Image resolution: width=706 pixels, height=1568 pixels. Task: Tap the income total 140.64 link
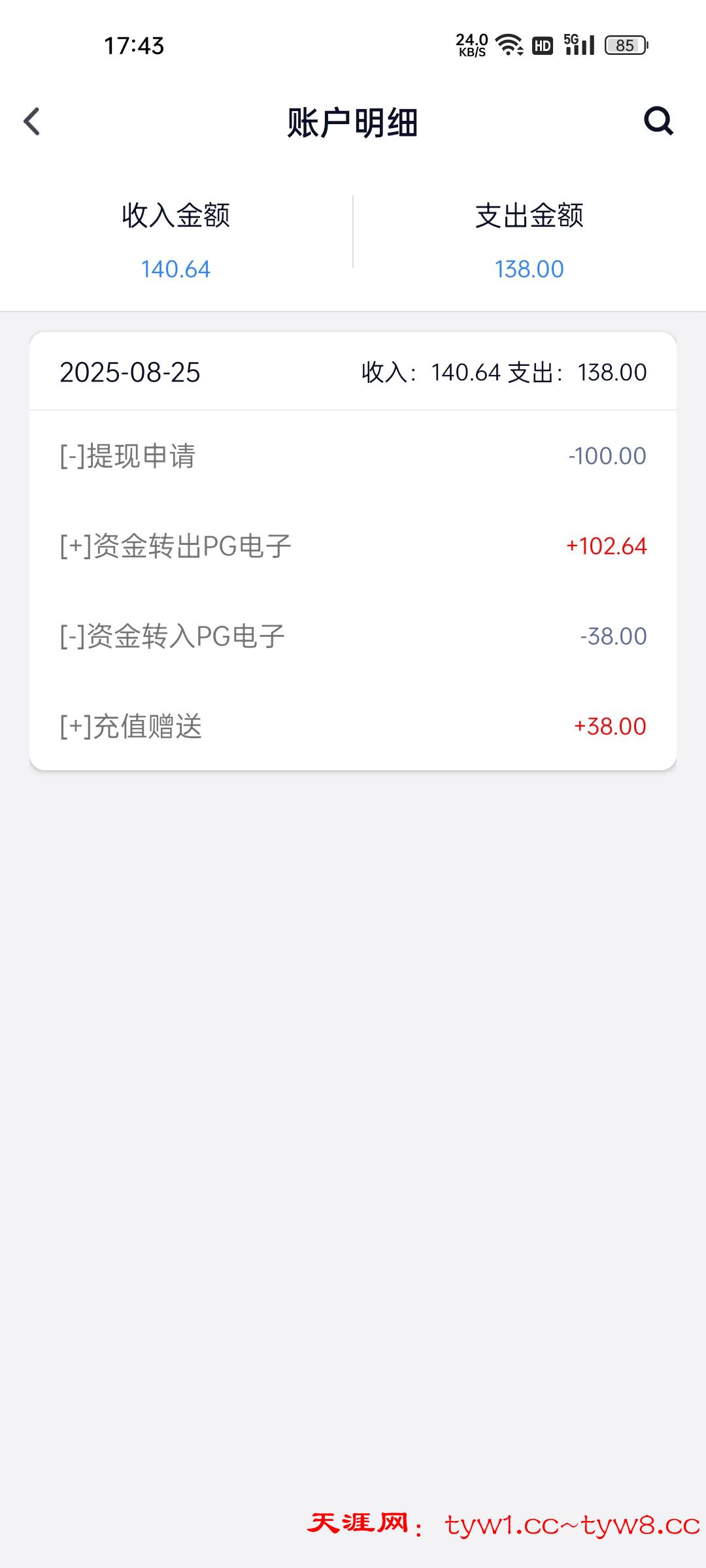[x=175, y=268]
